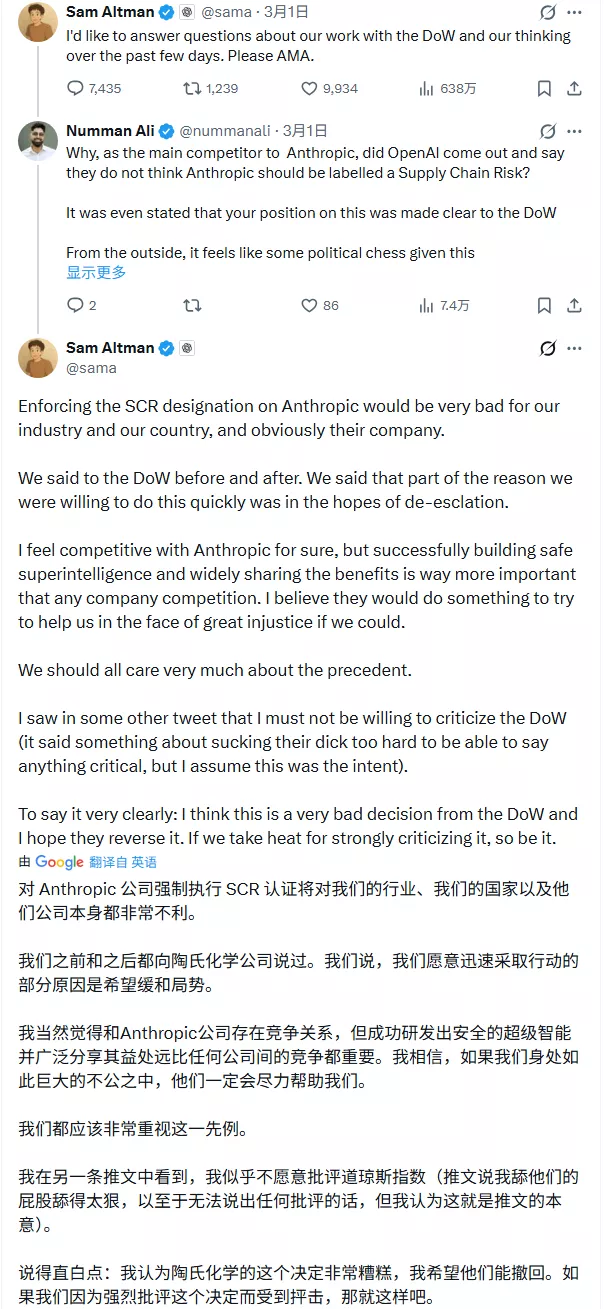Open overflow menu on Sam Altman's AMA tweet
This screenshot has height=1309, width=604.
tap(574, 13)
